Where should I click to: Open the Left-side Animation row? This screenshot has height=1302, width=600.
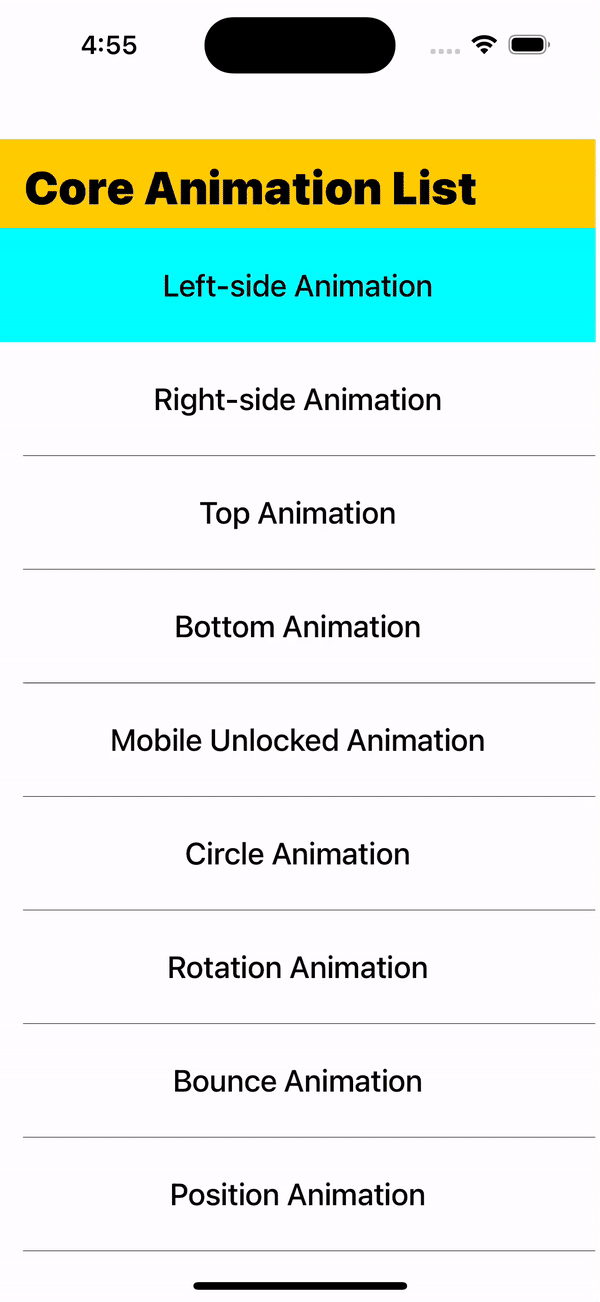point(298,286)
